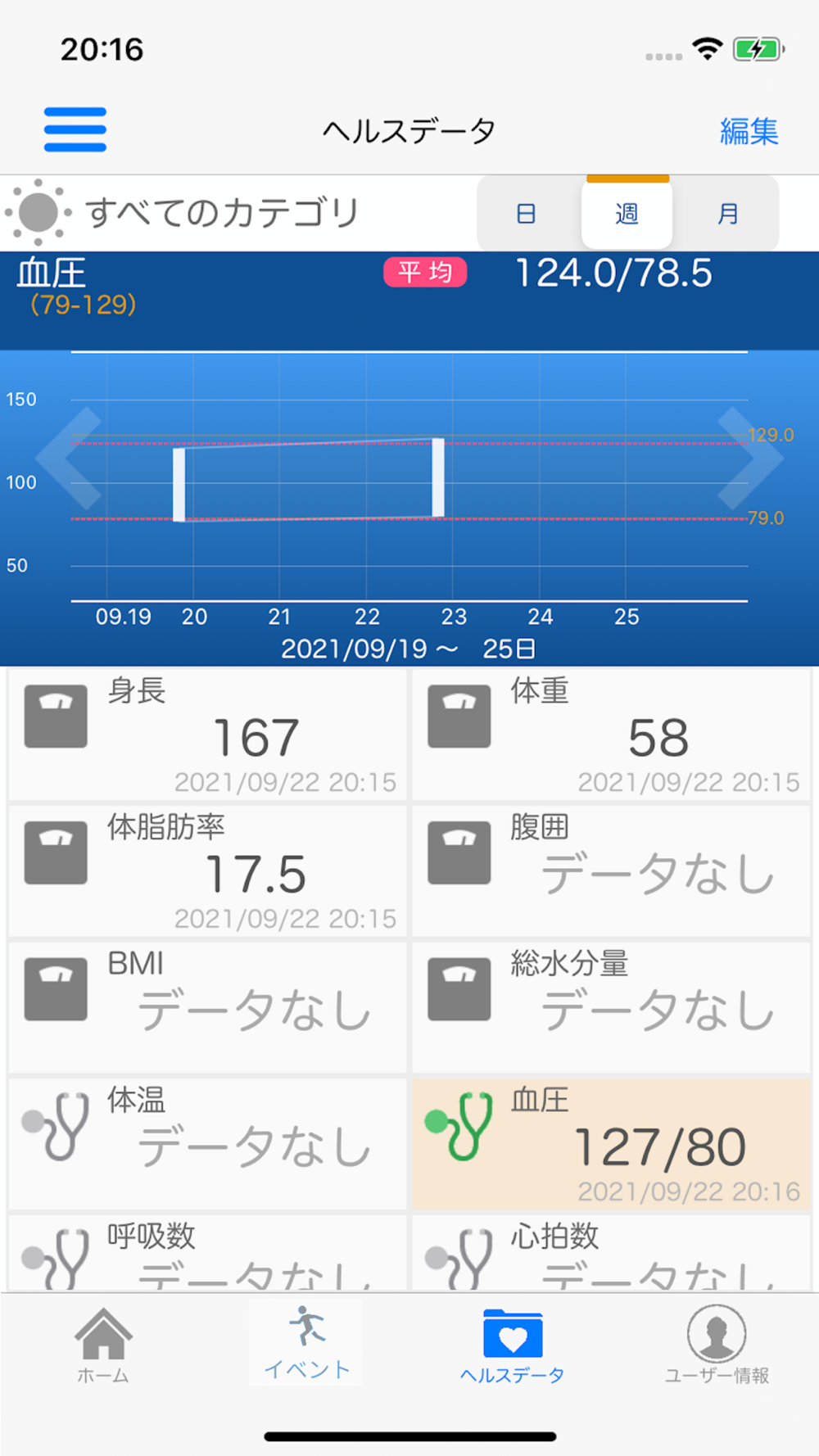Open the 総水分量 card
This screenshot has width=819, height=1456.
pos(611,1007)
